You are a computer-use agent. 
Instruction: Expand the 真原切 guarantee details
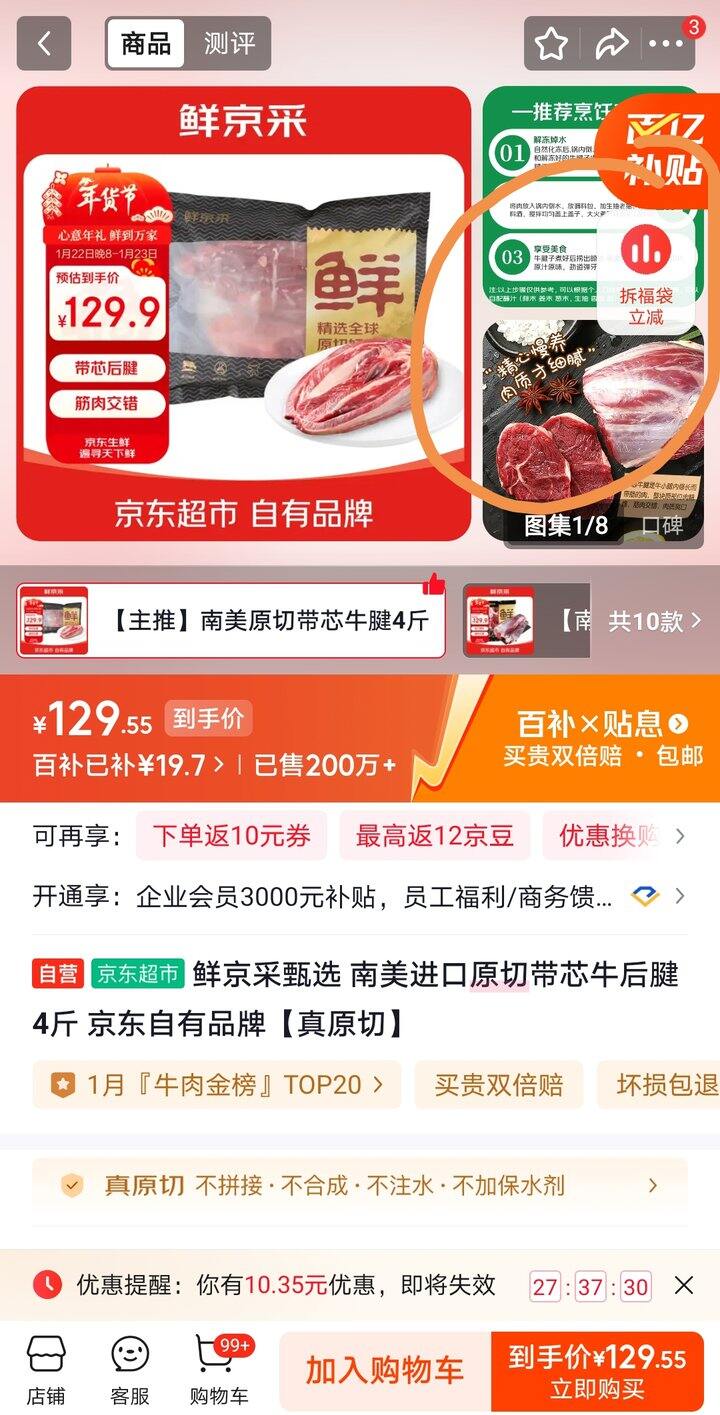(360, 1186)
